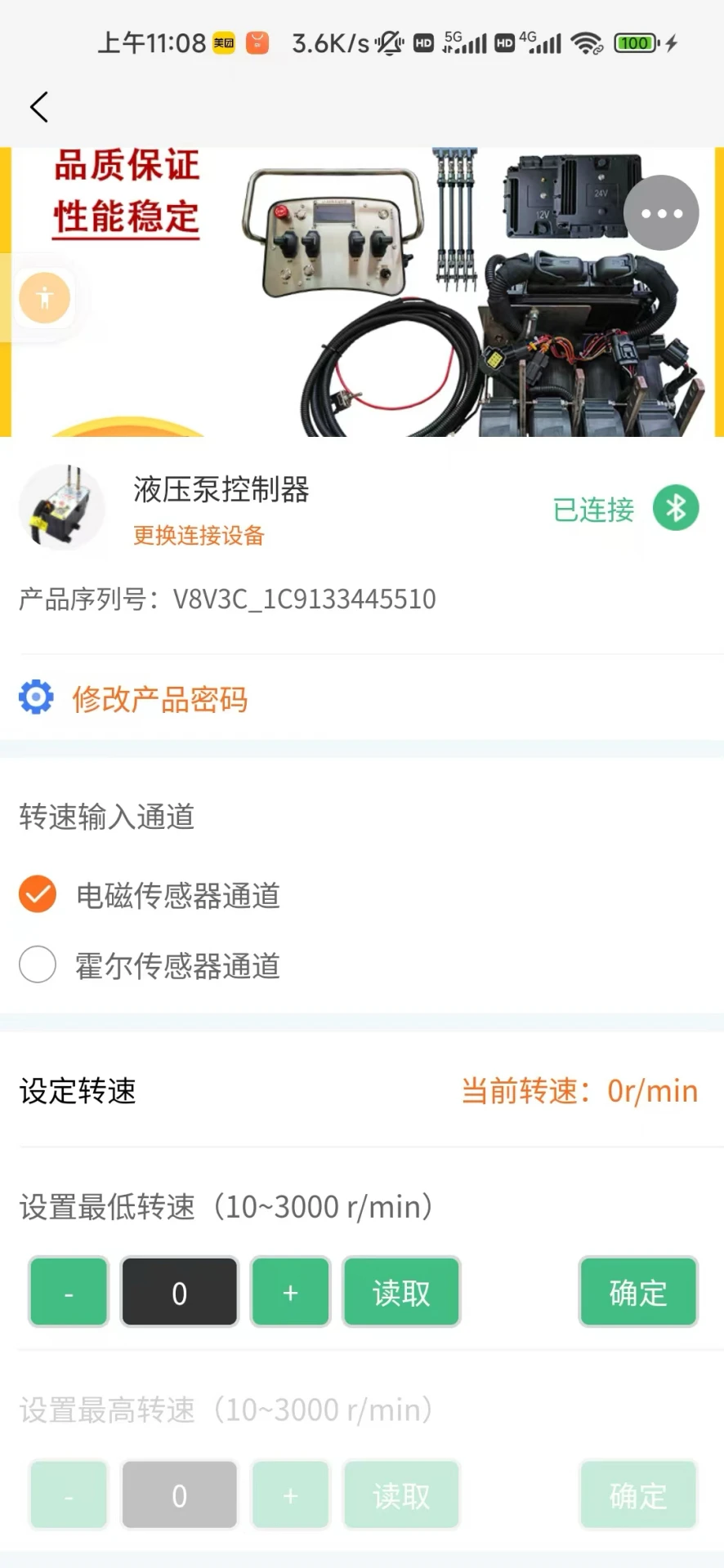The width and height of the screenshot is (724, 1568).
Task: Tap the battery indicator in the status bar
Action: [x=636, y=42]
